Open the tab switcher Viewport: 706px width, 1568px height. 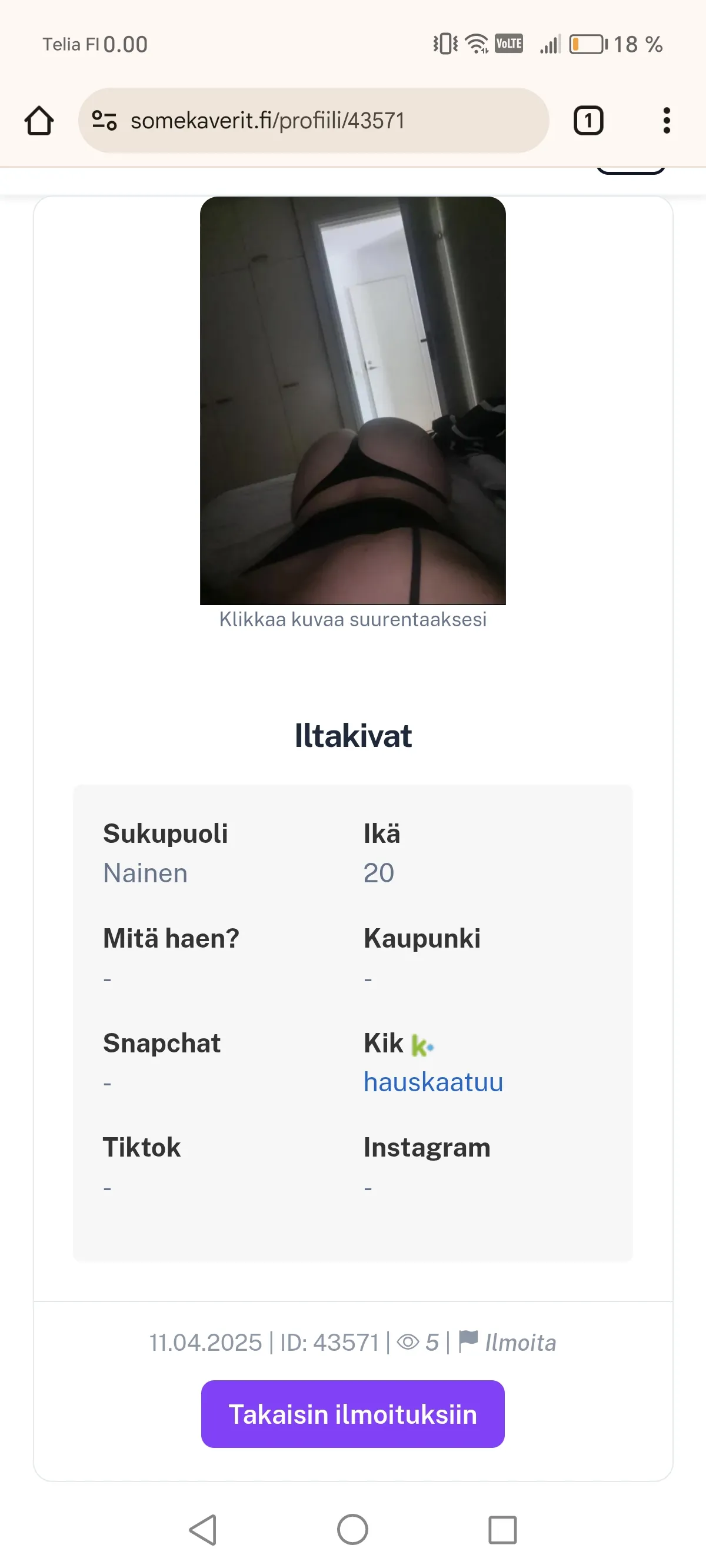pos(588,121)
